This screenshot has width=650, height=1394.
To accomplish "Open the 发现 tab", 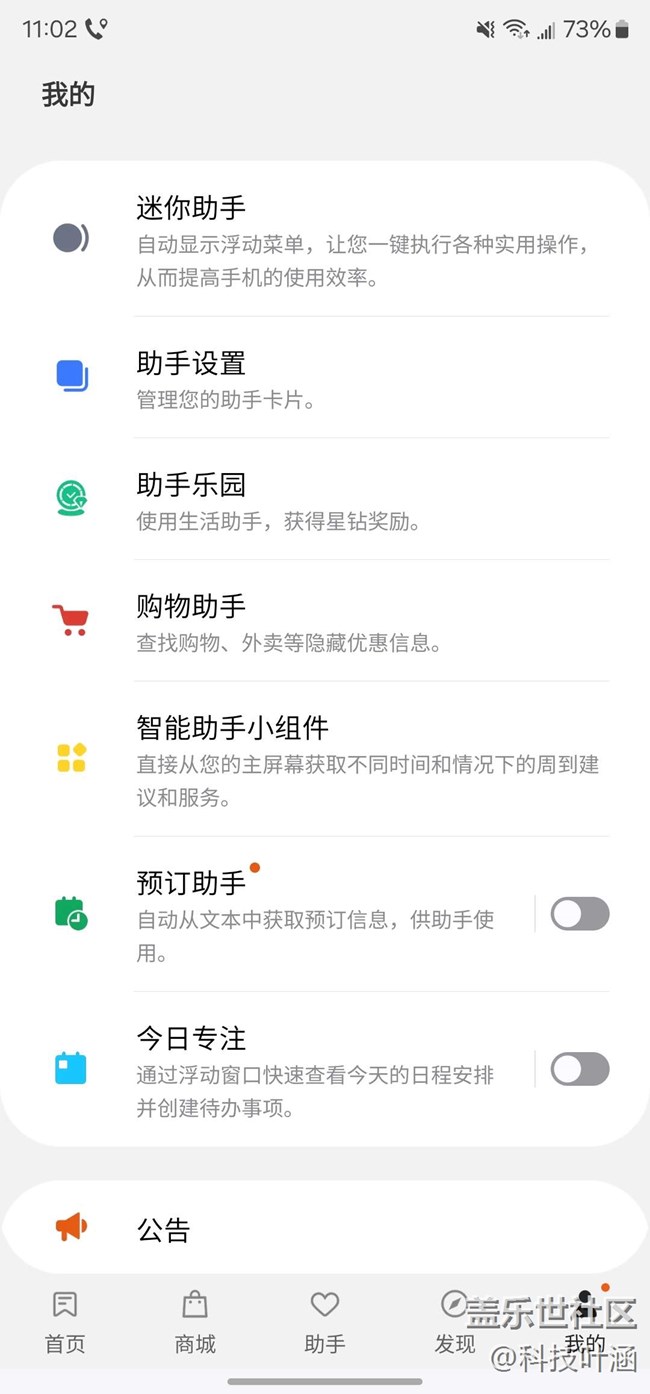I will coord(455,1321).
